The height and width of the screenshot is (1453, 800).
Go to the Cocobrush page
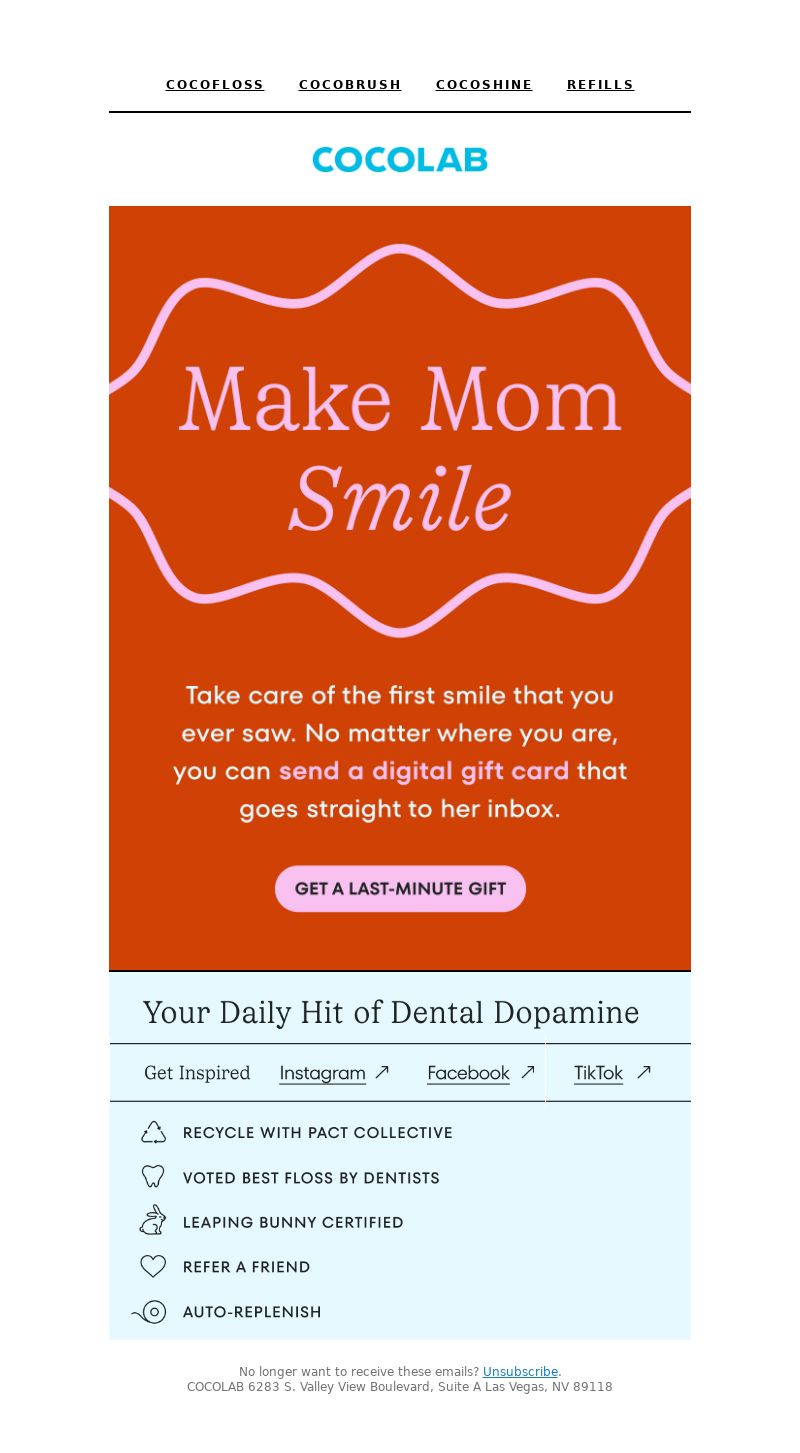click(350, 85)
